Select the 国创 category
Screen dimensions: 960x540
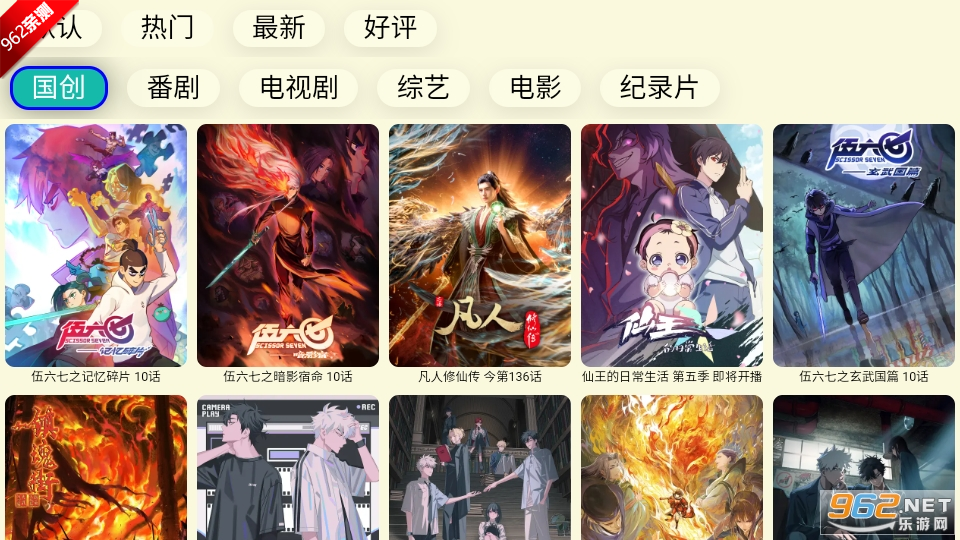click(x=59, y=88)
